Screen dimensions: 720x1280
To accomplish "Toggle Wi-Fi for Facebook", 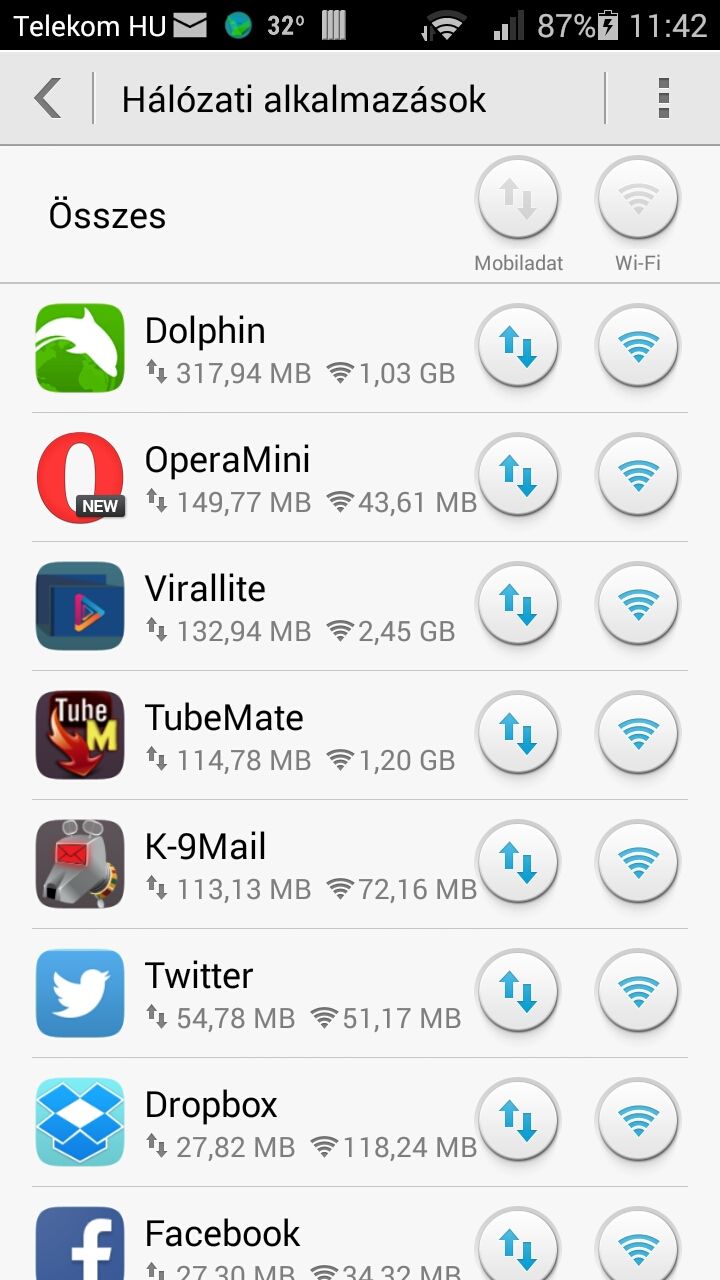I will [638, 1244].
